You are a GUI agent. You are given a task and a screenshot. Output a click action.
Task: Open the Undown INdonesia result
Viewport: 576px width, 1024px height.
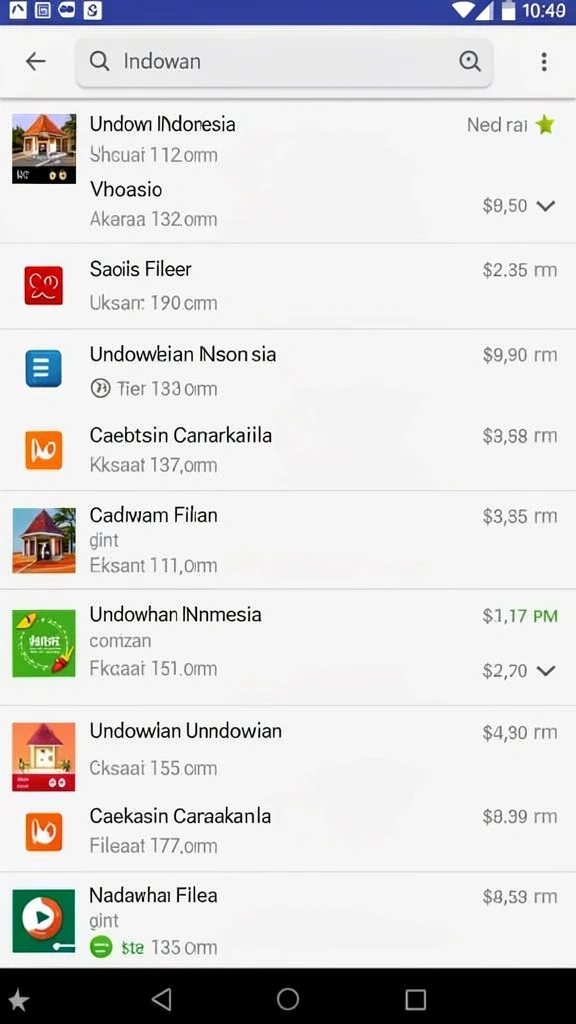pos(288,139)
